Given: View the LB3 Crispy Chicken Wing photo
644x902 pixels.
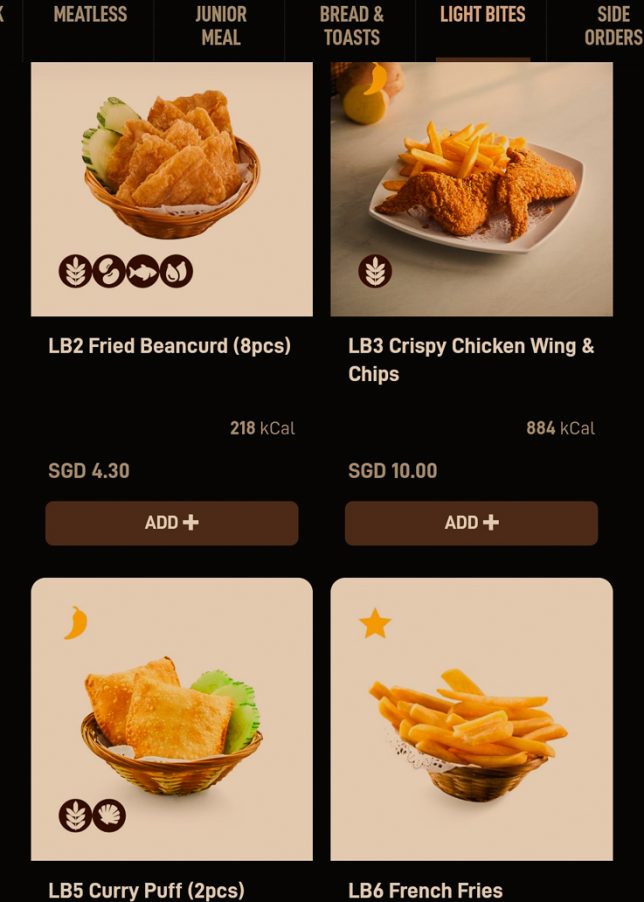Looking at the screenshot, I should point(471,188).
